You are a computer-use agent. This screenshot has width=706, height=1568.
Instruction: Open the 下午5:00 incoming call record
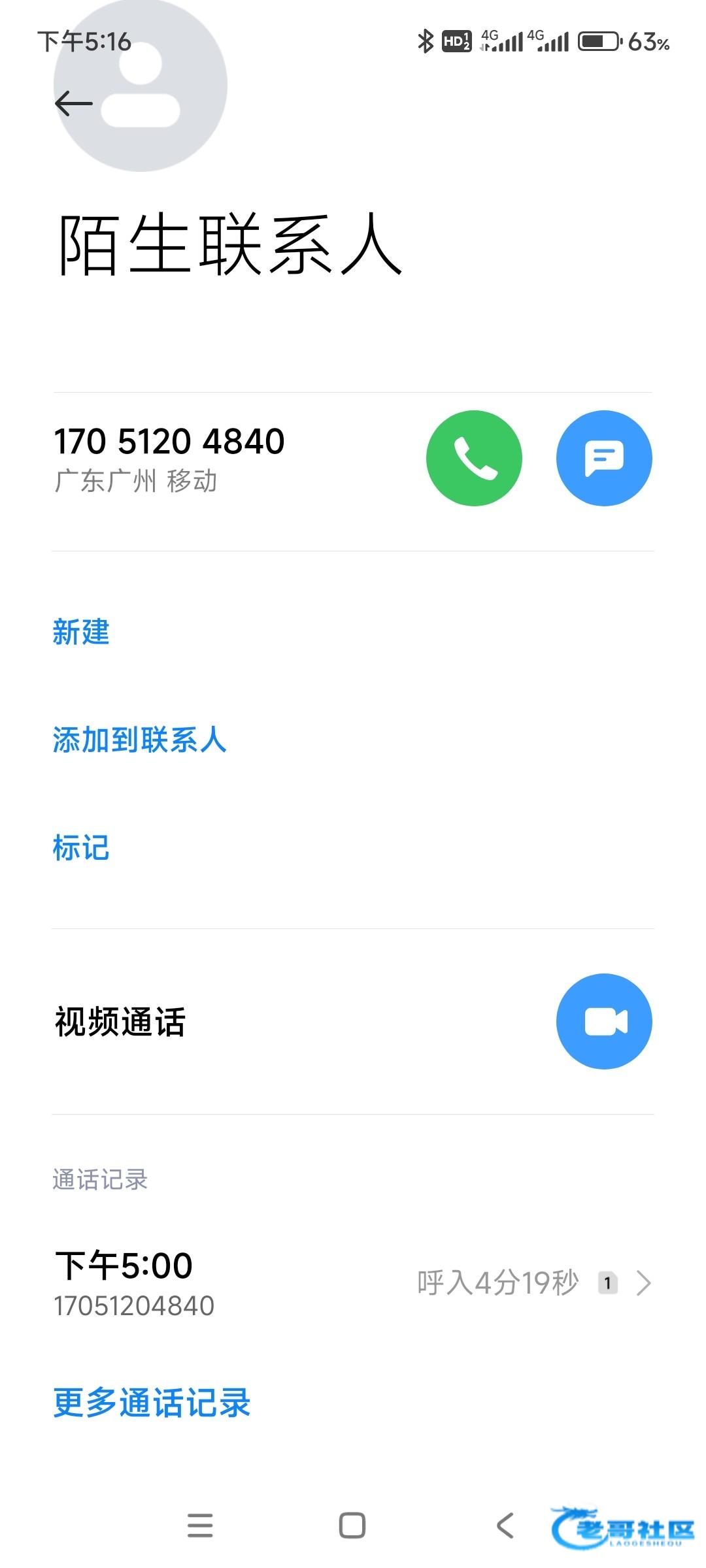pos(353,1283)
